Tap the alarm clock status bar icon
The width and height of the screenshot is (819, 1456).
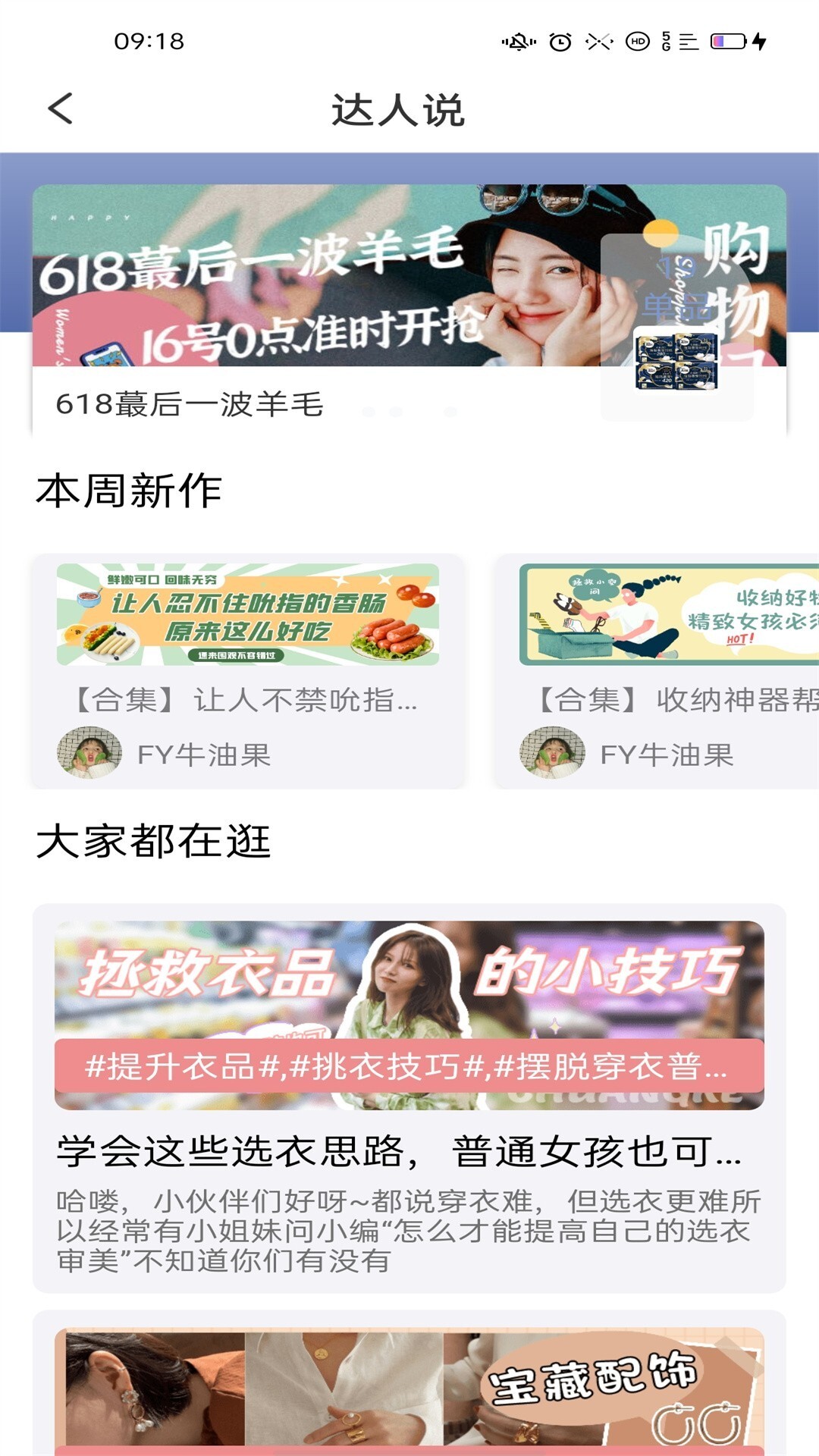point(560,42)
